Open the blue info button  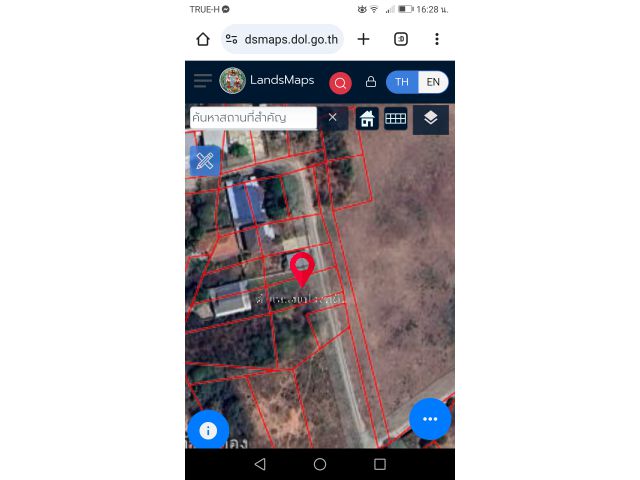208,430
